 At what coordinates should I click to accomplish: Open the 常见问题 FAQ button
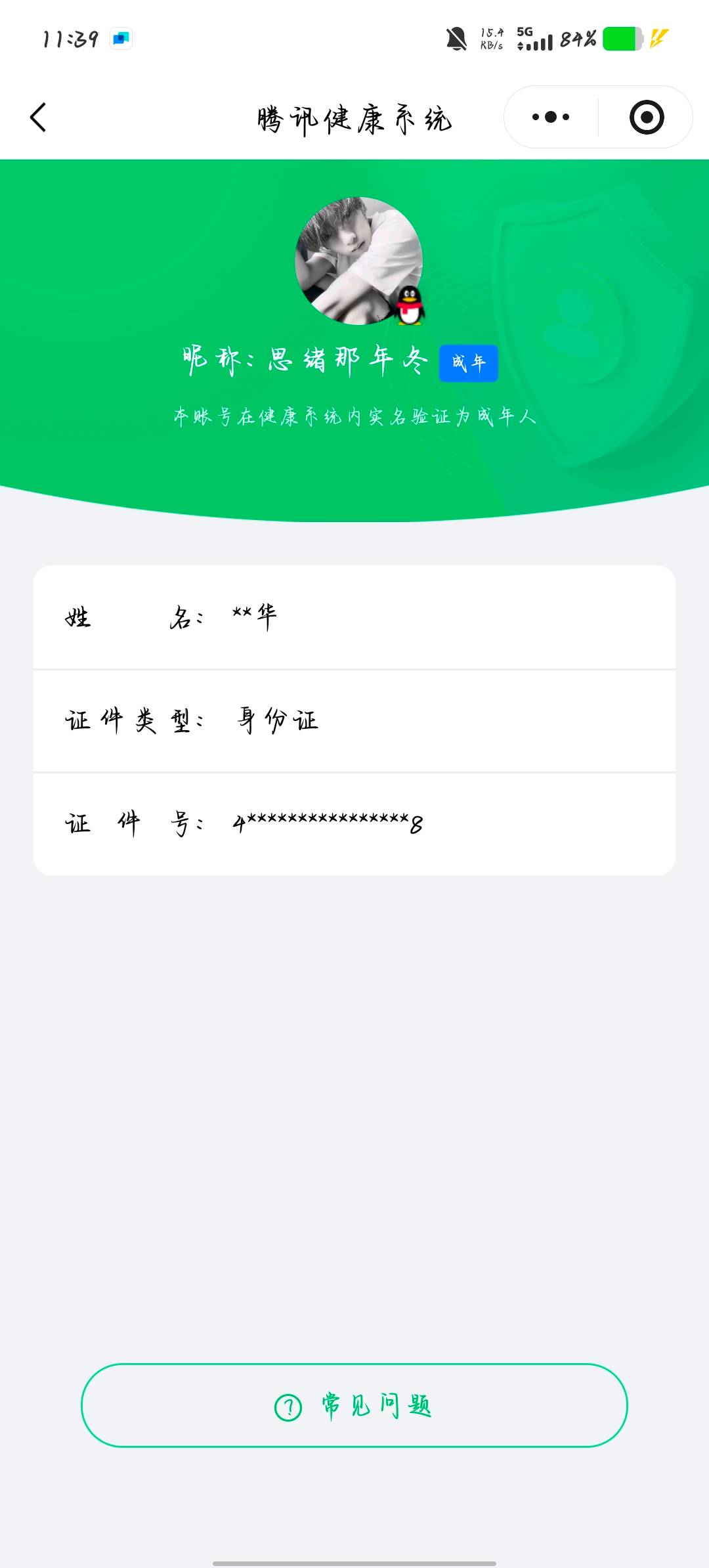[x=354, y=1405]
